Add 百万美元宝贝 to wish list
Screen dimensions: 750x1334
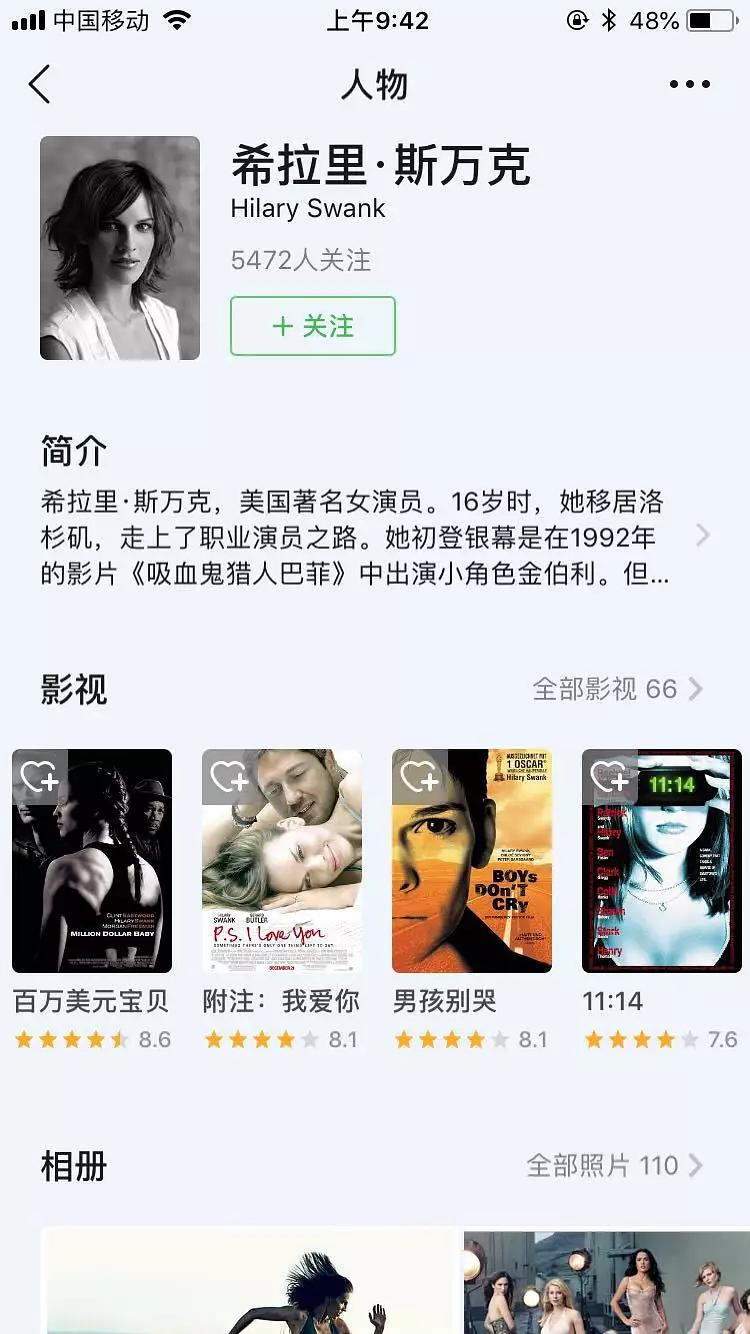(x=40, y=776)
